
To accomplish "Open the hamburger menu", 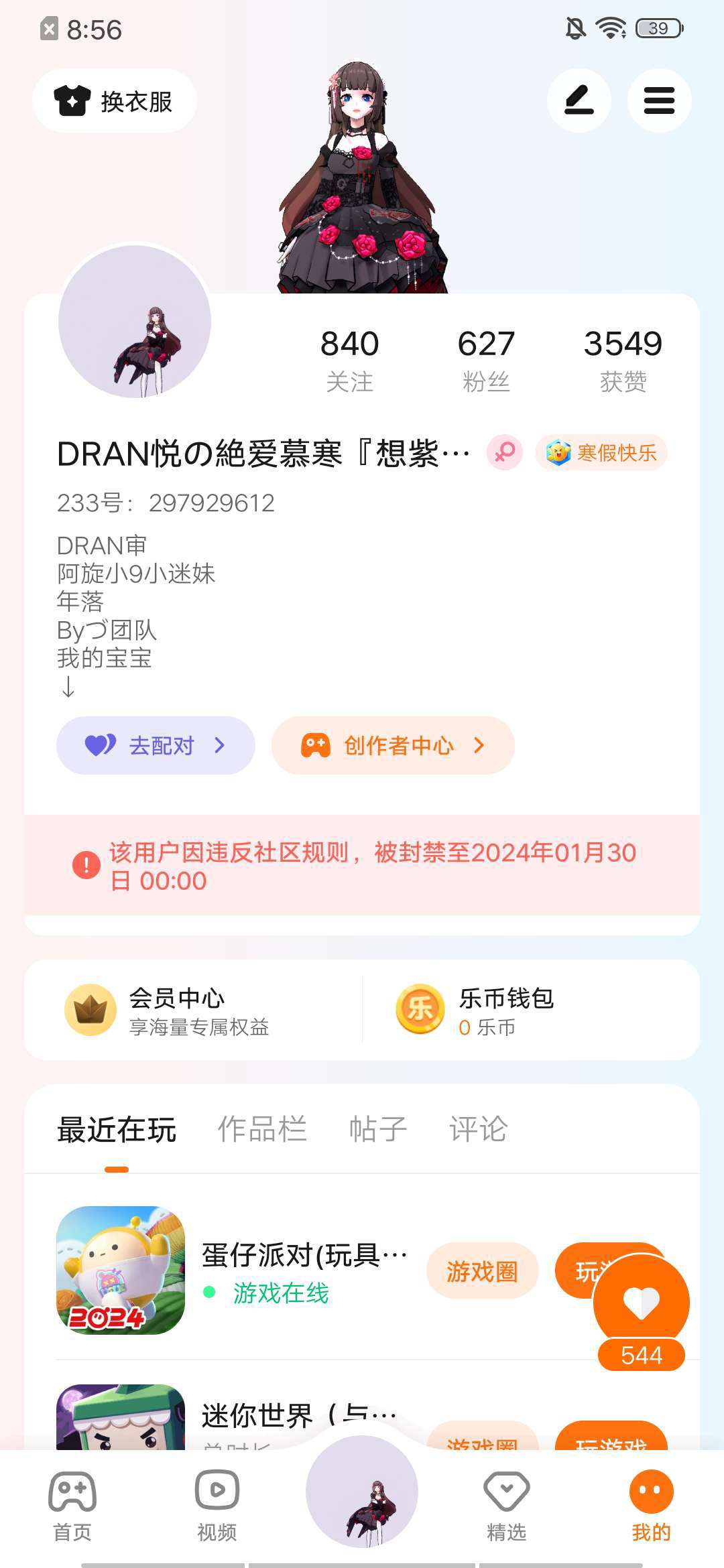I will [659, 101].
